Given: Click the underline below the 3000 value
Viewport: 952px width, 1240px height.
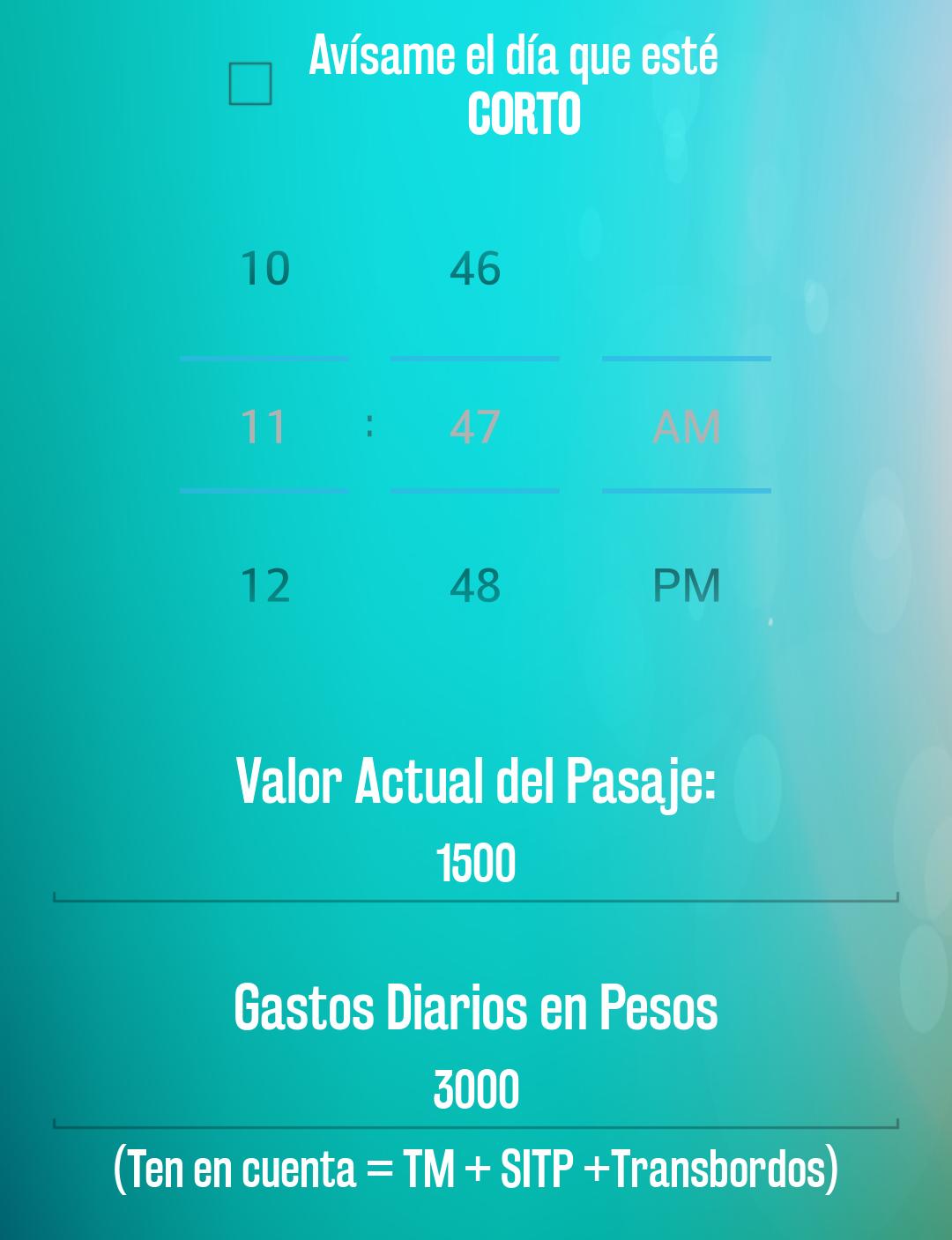Looking at the screenshot, I should pyautogui.click(x=476, y=1123).
